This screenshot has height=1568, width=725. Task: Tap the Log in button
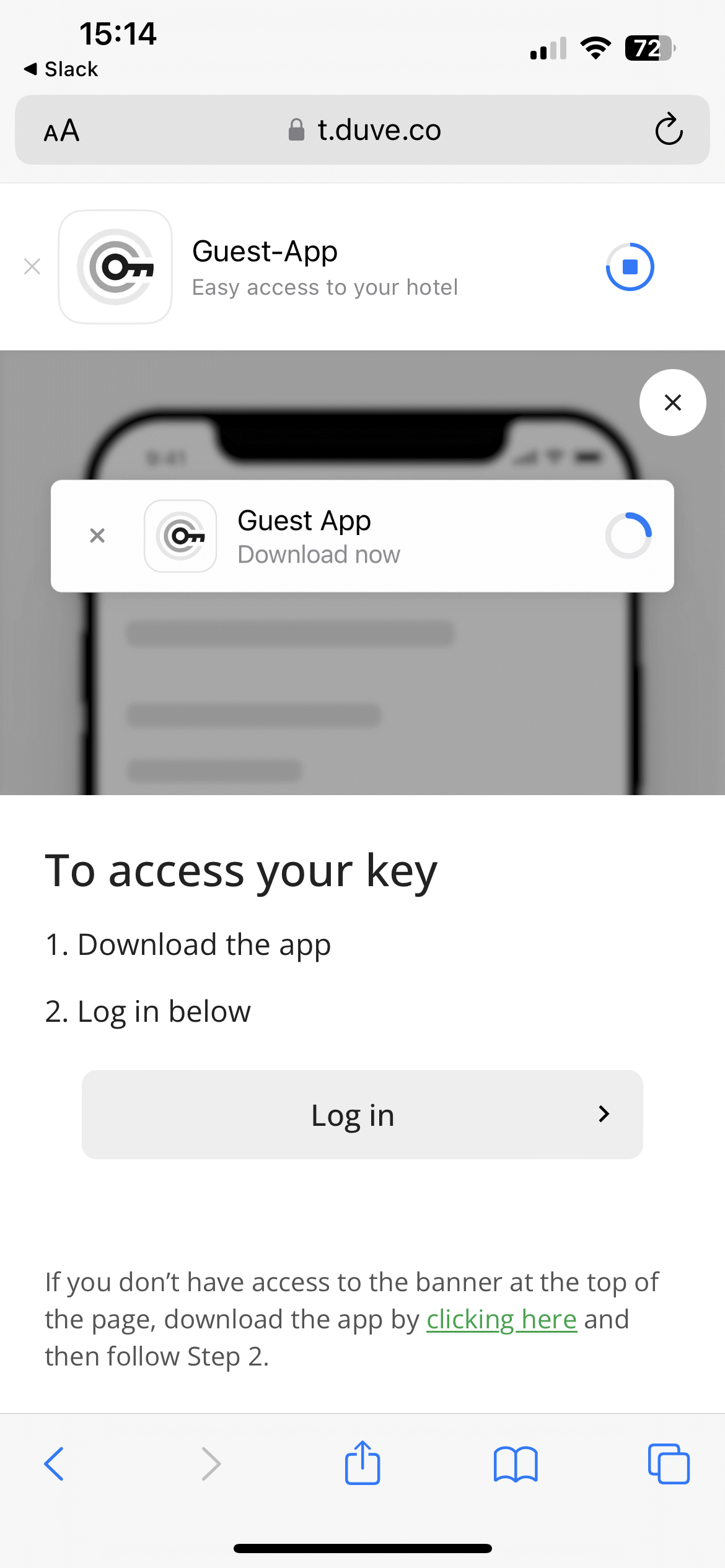pyautogui.click(x=362, y=1115)
